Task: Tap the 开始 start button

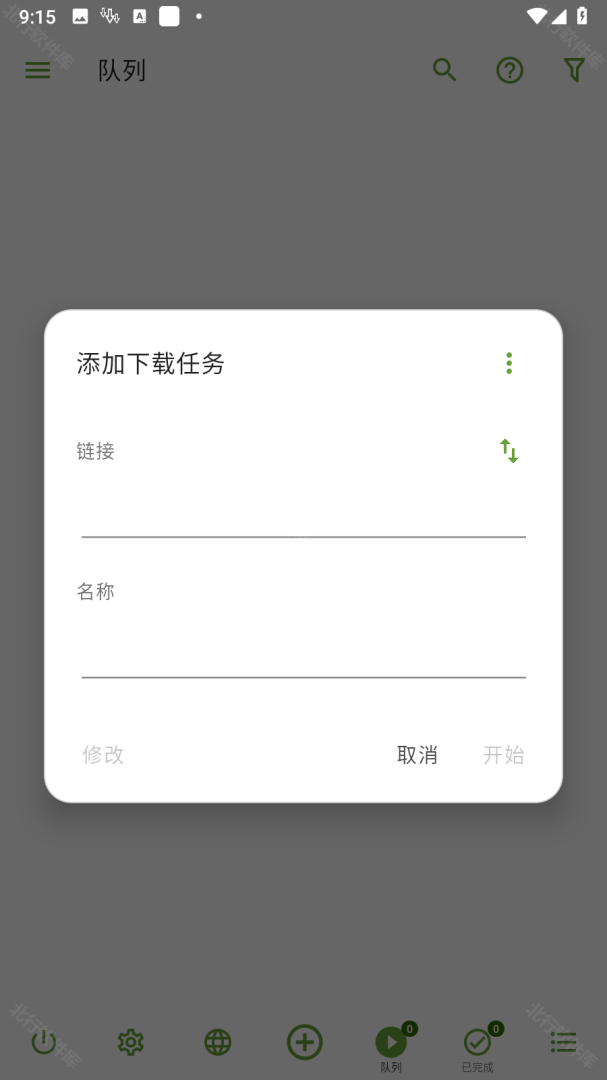Action: [504, 755]
